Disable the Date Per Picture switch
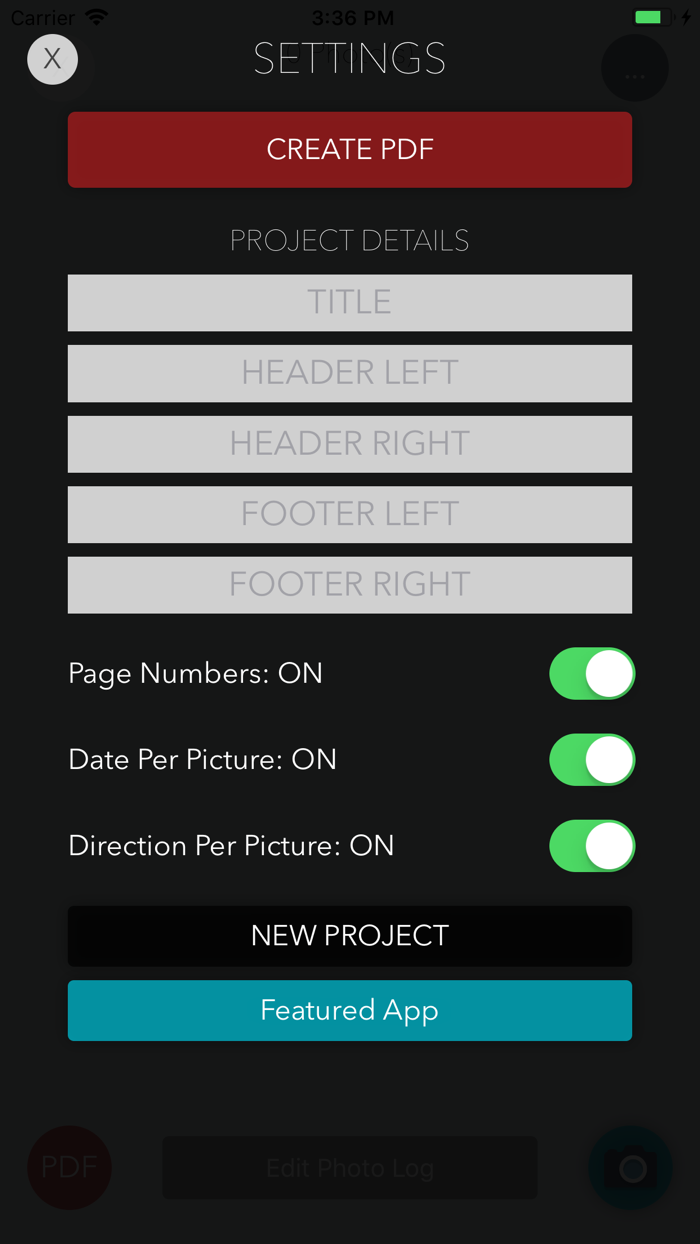Image resolution: width=700 pixels, height=1244 pixels. 591,760
